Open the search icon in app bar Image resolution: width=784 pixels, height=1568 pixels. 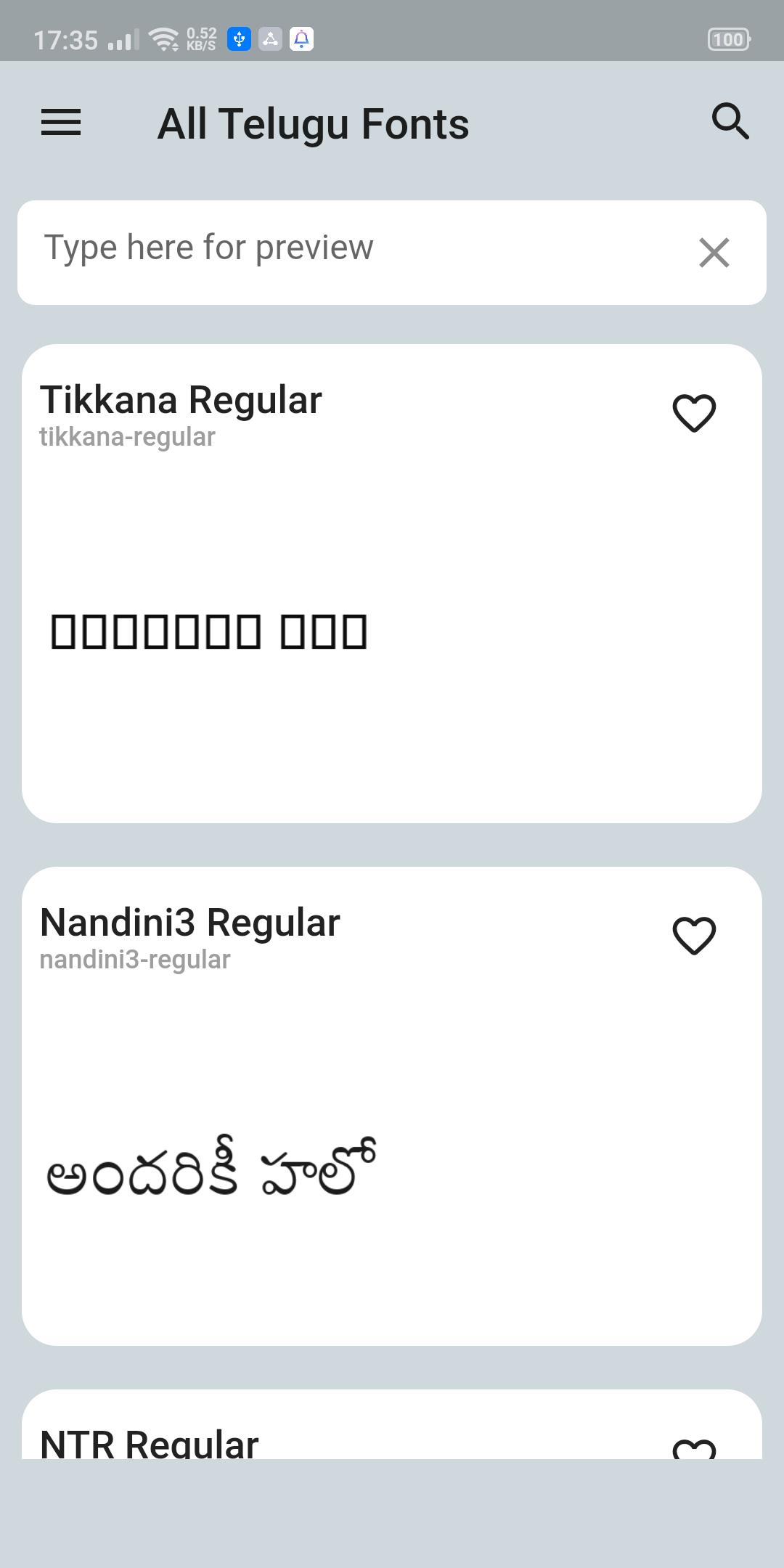click(730, 121)
